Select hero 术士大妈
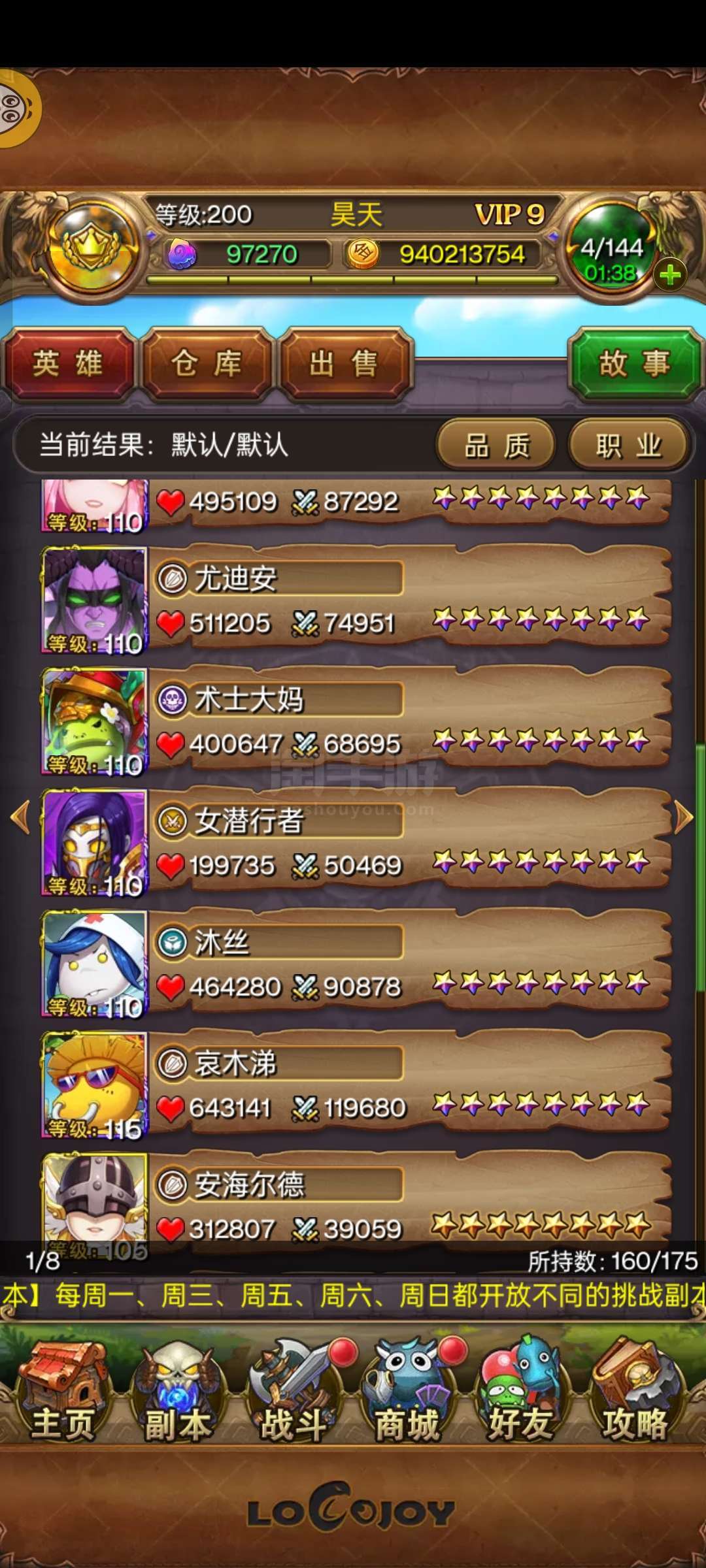This screenshot has width=706, height=1568. pos(356,721)
